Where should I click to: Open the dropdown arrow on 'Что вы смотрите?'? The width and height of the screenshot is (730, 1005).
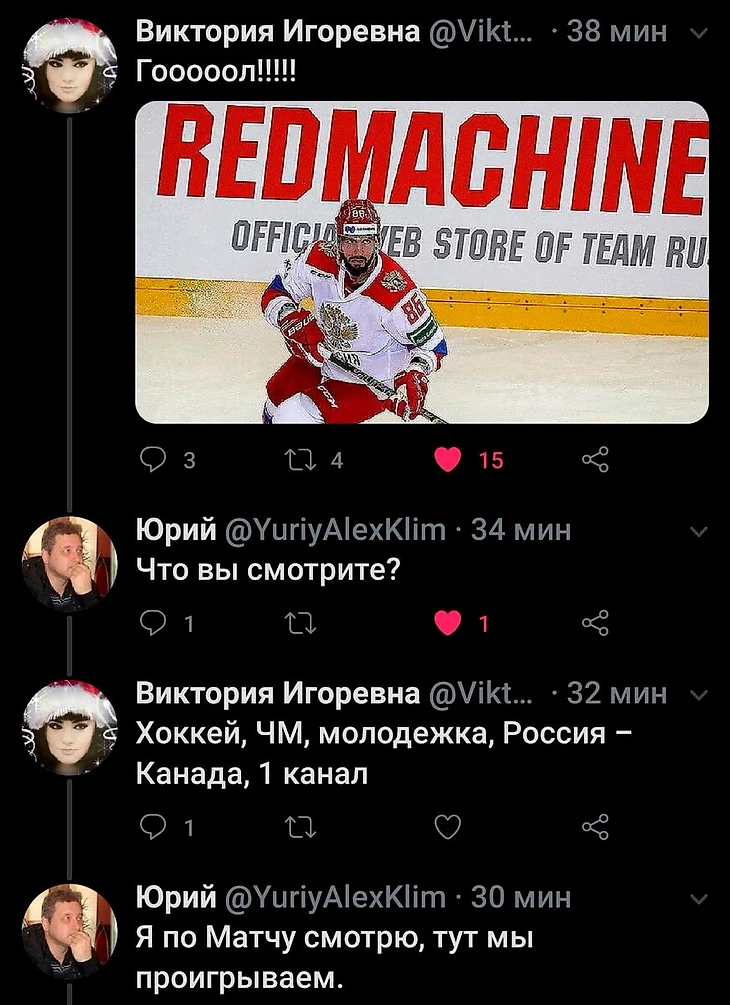click(699, 533)
